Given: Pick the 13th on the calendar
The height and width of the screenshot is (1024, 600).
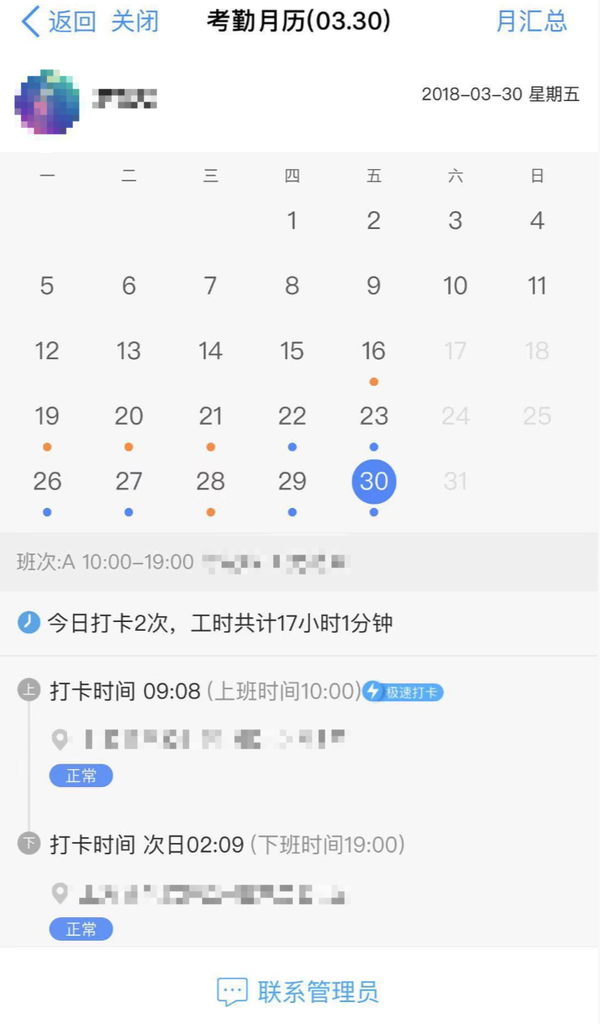Looking at the screenshot, I should (129, 352).
